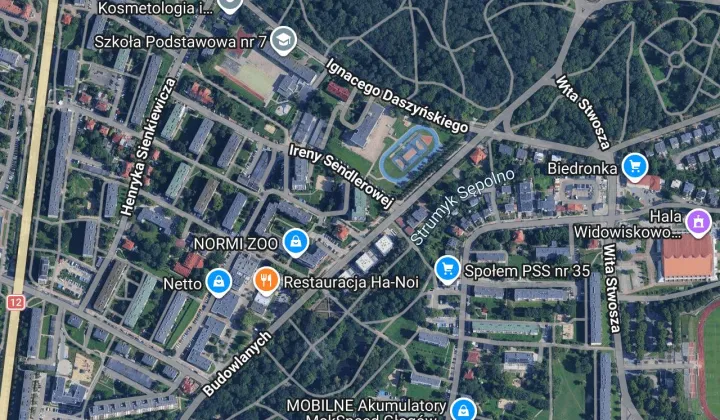Image resolution: width=720 pixels, height=420 pixels.
Task: Open the MOBILNE Akumulatory shop pin
Action: point(461,408)
